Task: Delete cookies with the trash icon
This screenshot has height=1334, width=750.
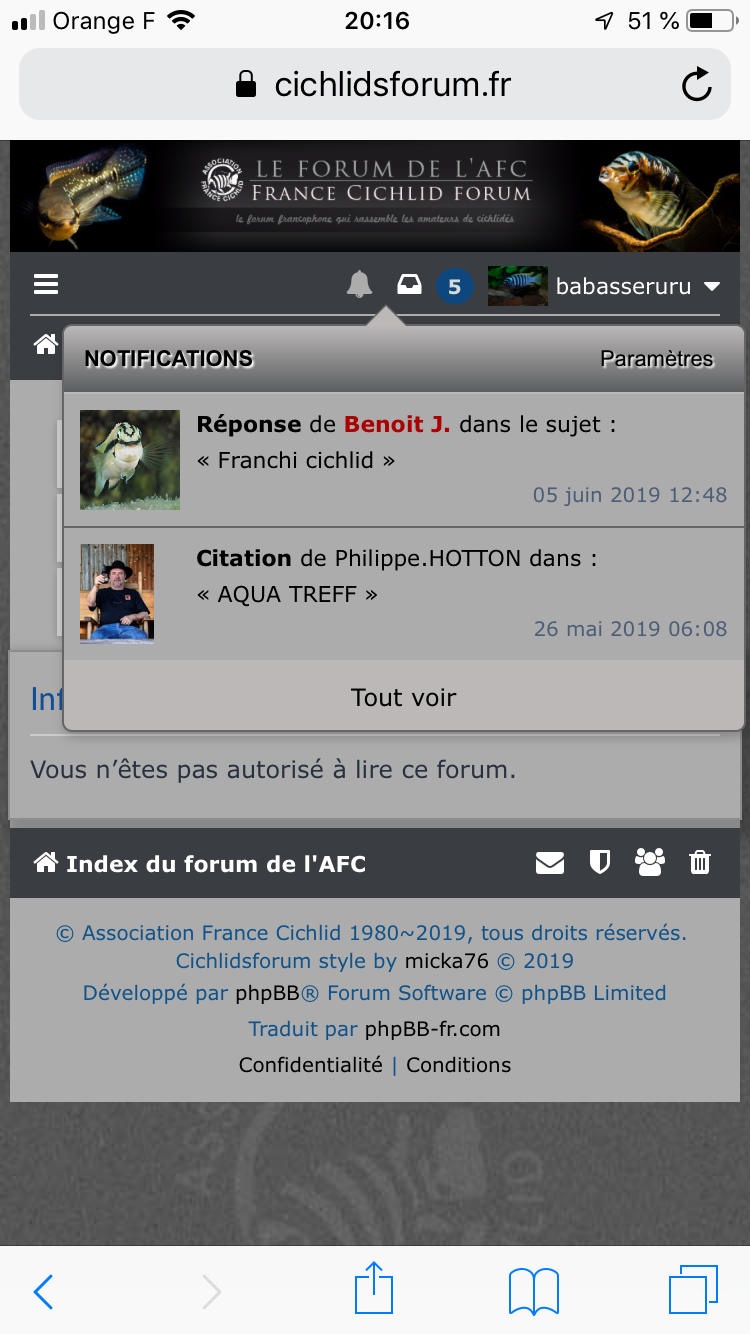Action: (700, 862)
